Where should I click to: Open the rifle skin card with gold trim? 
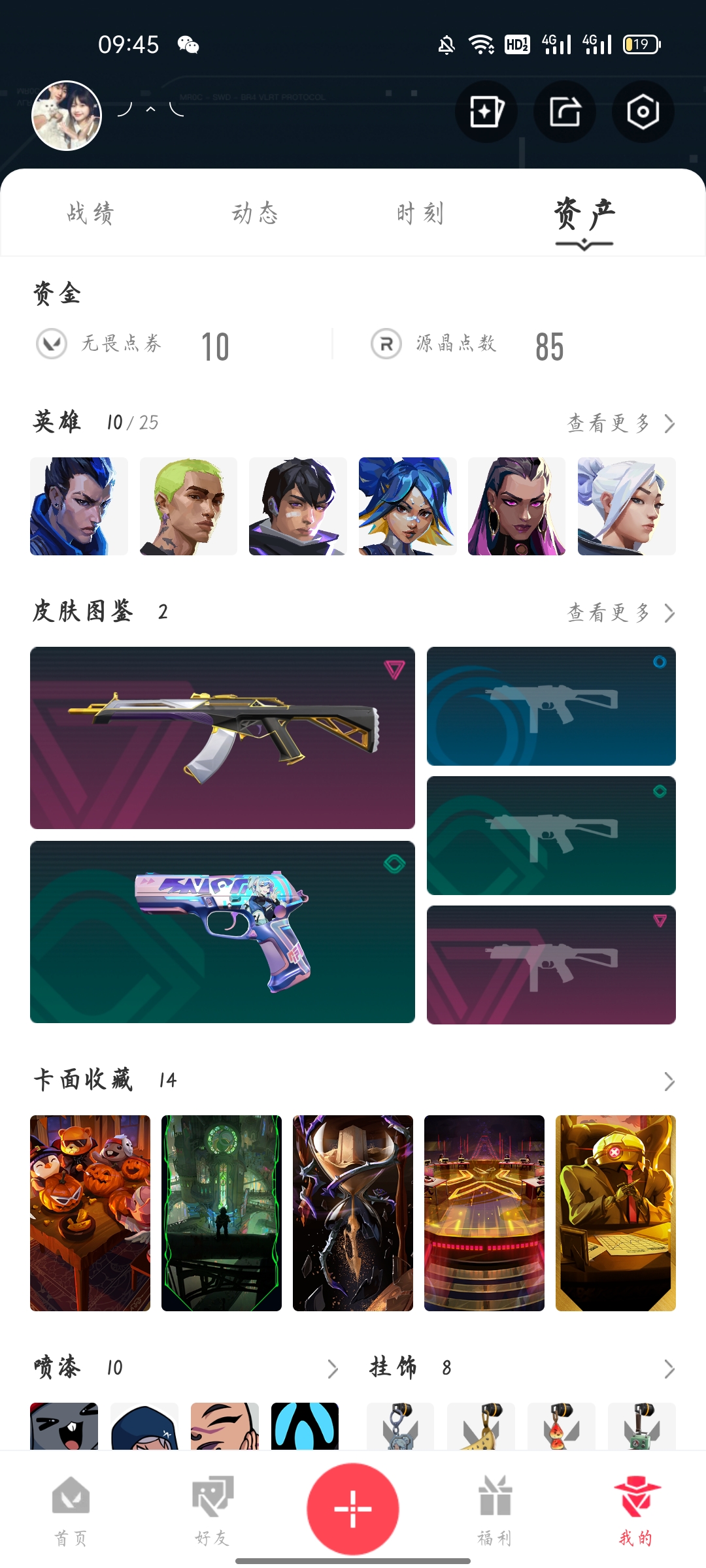222,738
